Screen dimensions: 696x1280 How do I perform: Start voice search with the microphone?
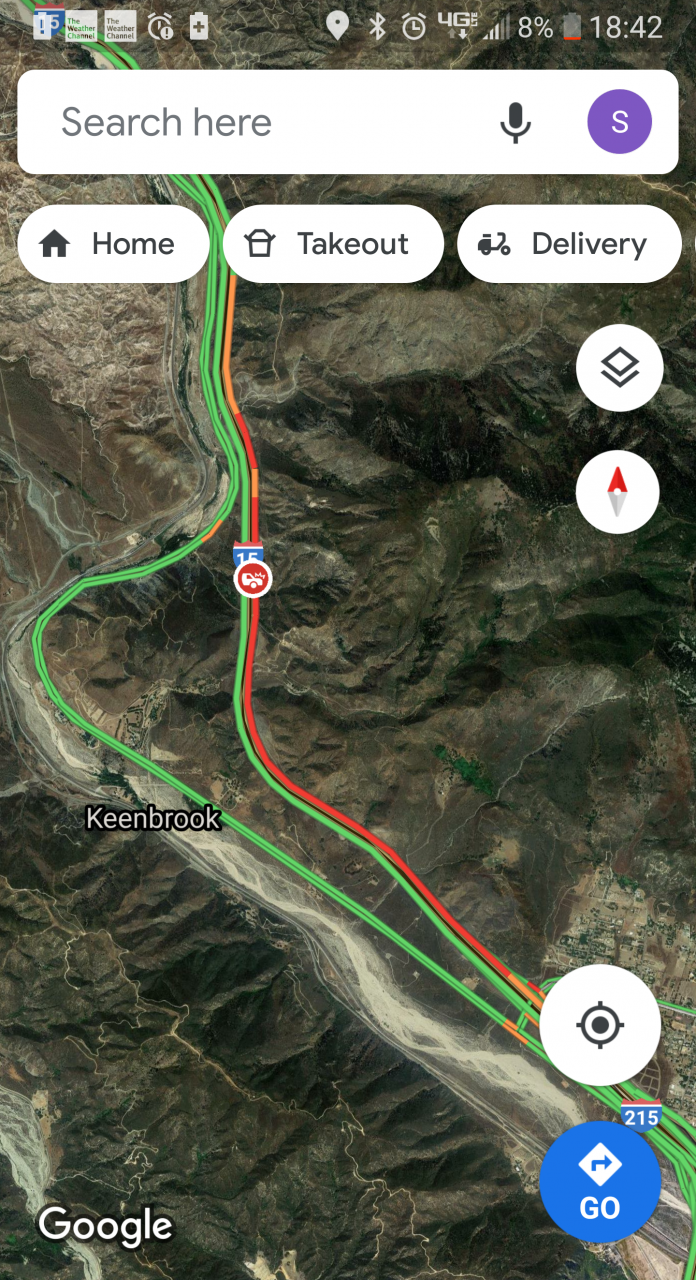515,123
